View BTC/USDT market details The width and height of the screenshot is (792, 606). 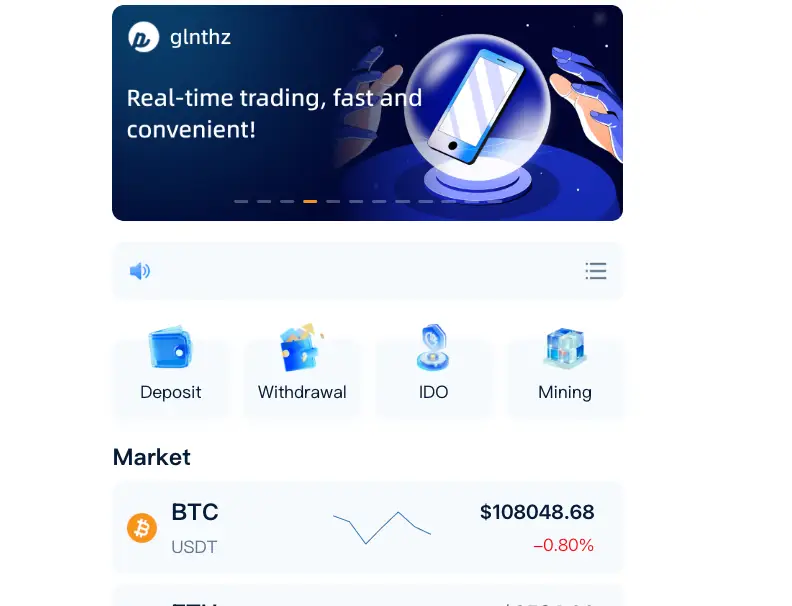(367, 527)
